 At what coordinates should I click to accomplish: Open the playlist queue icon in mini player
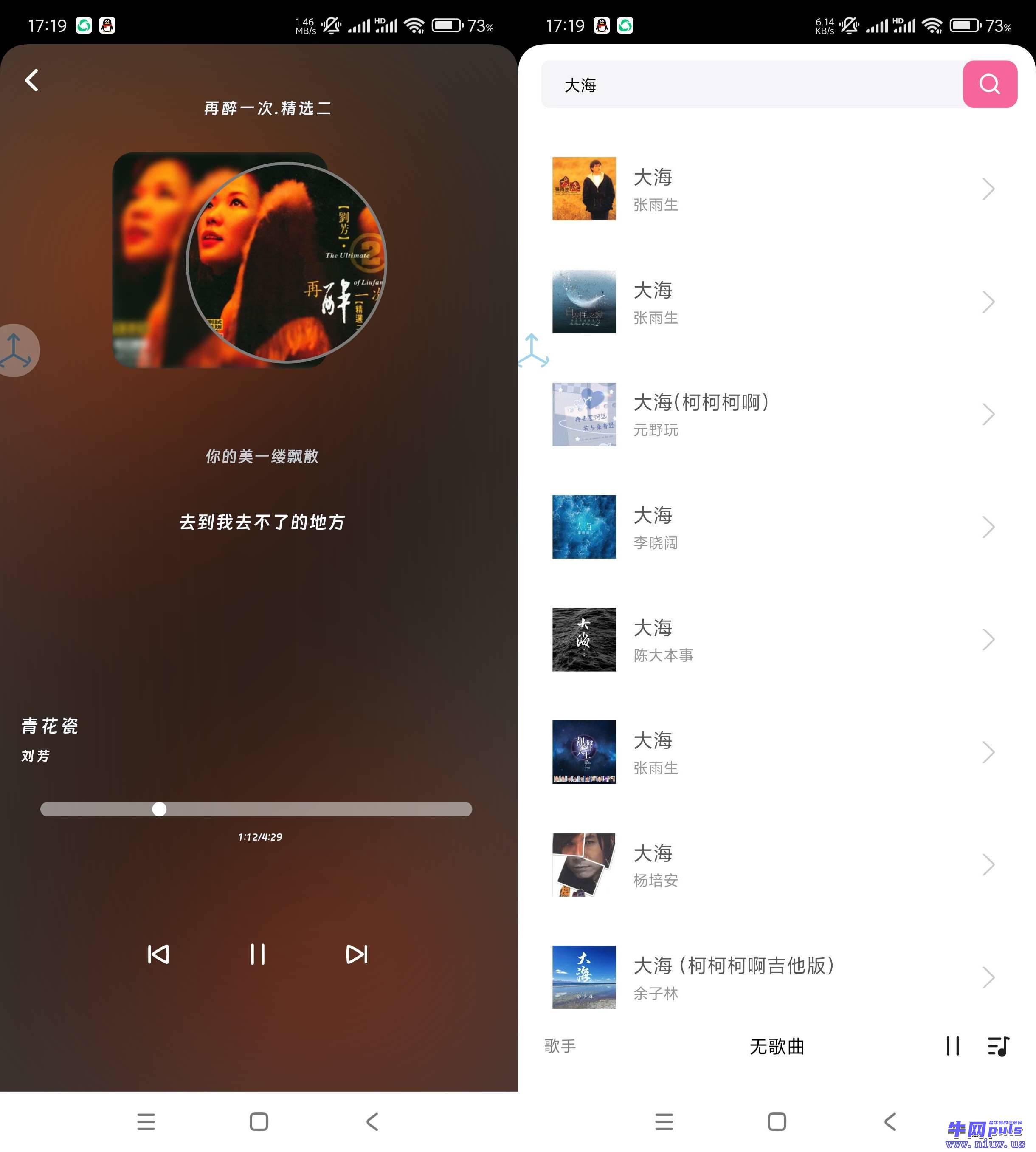pyautogui.click(x=998, y=1046)
